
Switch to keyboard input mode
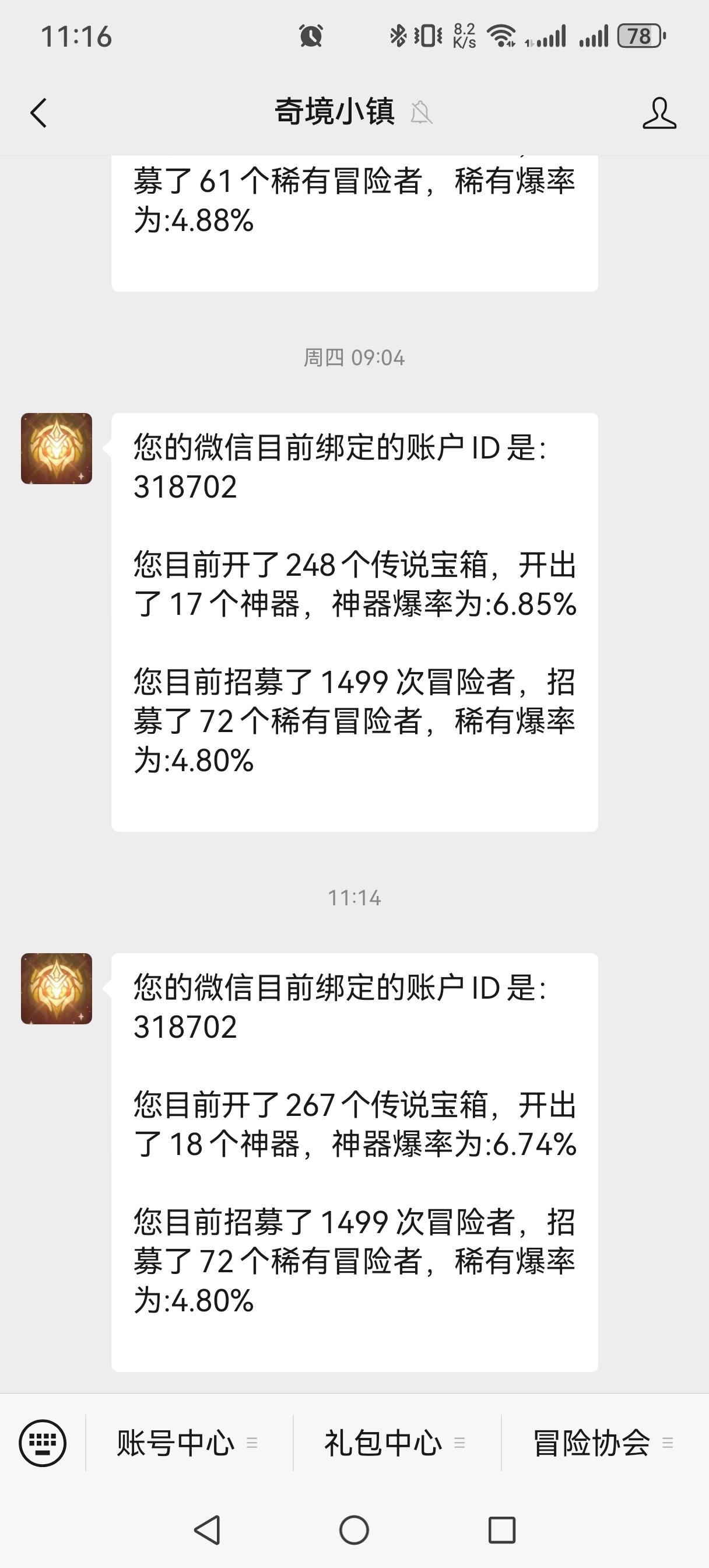point(43,1443)
